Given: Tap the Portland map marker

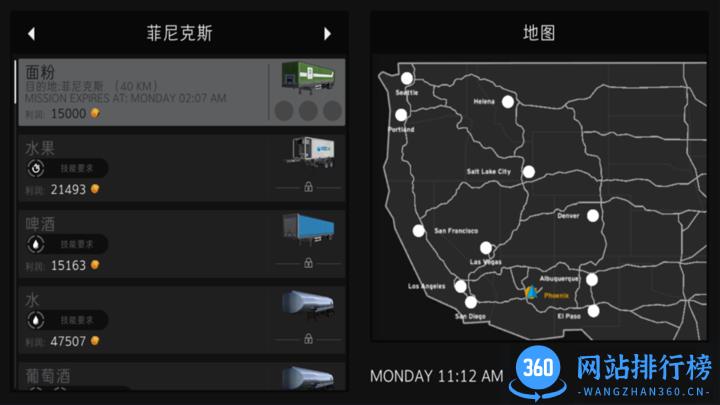Looking at the screenshot, I should pyautogui.click(x=402, y=115).
